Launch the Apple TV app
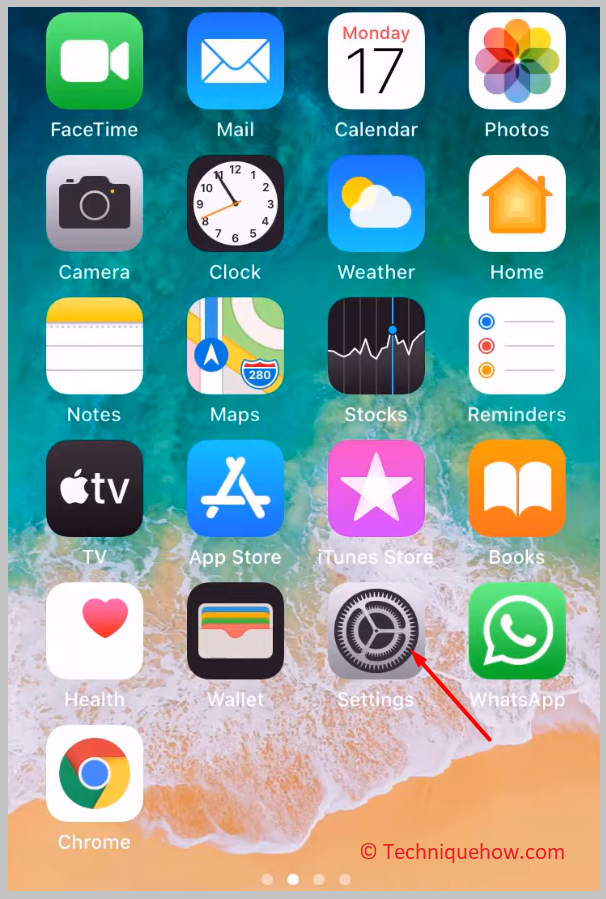The image size is (606, 899). click(x=94, y=489)
